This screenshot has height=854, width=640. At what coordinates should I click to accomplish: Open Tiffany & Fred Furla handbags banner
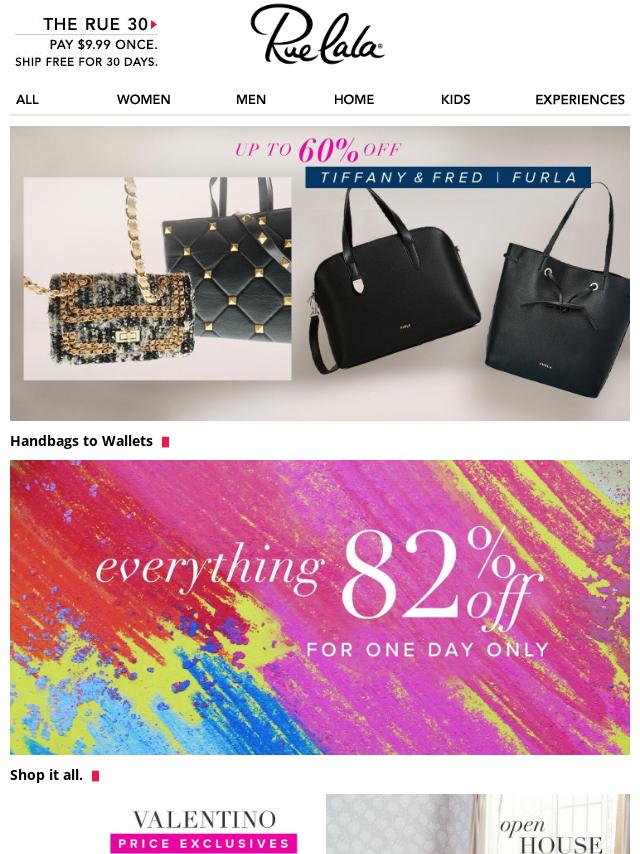(320, 273)
